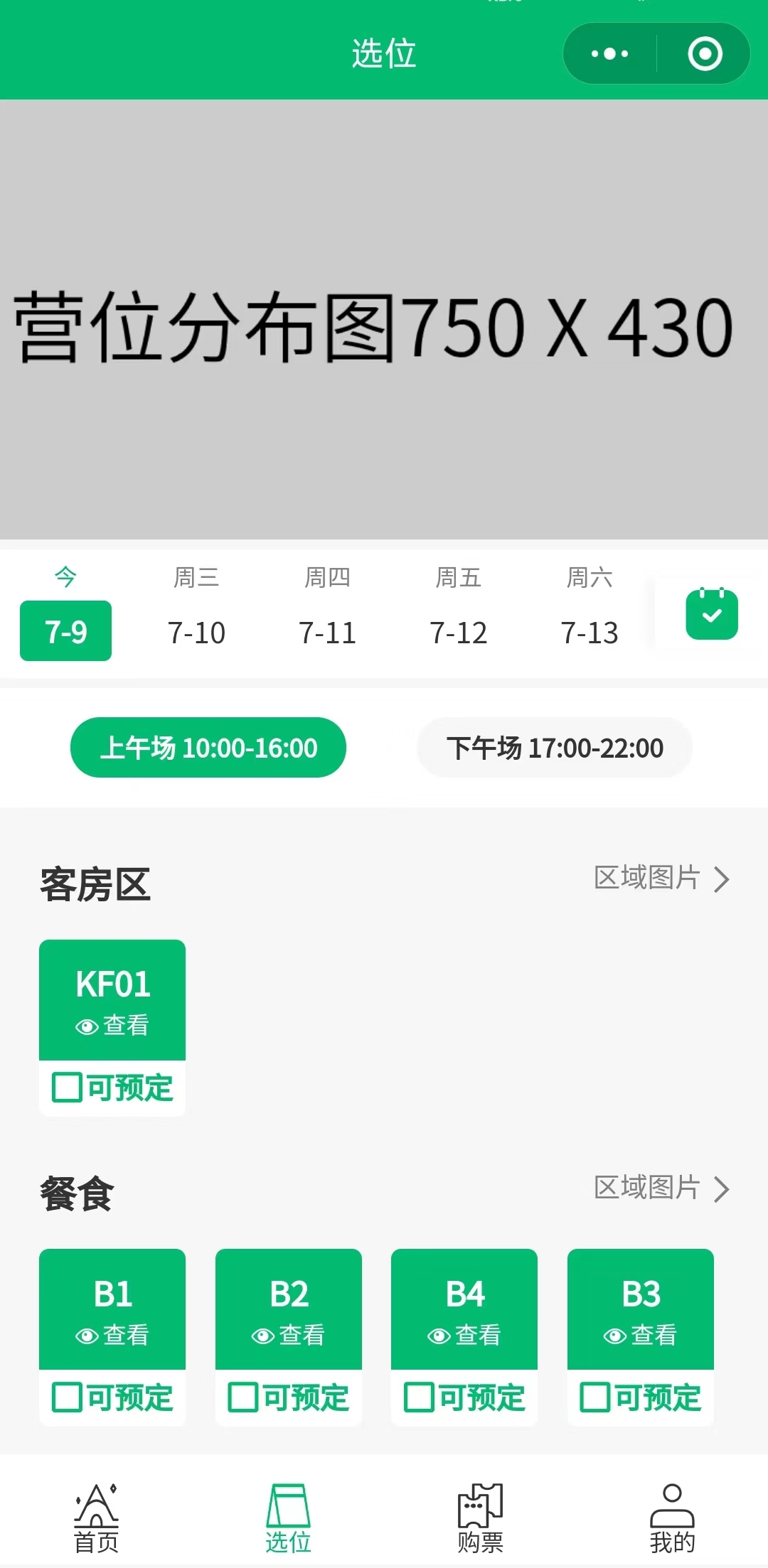This screenshot has width=768, height=1568.
Task: Open 区域图片 for 餐食
Action: (x=661, y=1188)
